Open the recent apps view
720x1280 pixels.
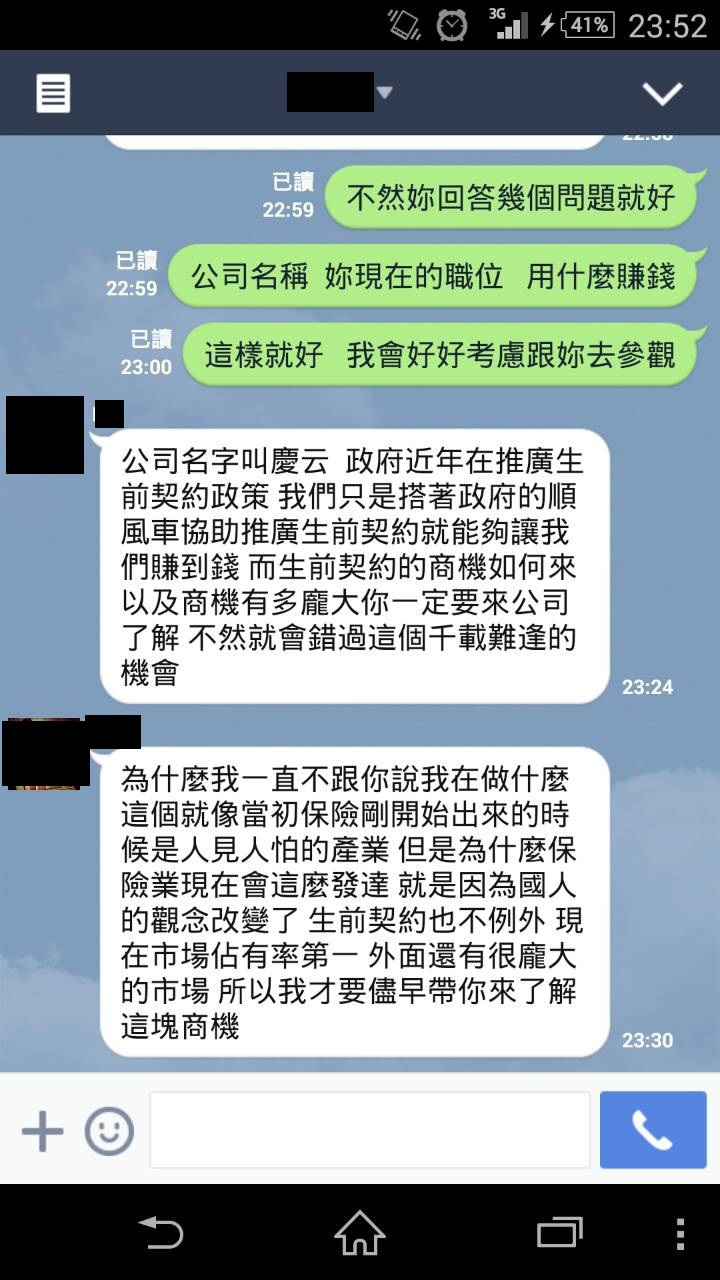pyautogui.click(x=559, y=1232)
